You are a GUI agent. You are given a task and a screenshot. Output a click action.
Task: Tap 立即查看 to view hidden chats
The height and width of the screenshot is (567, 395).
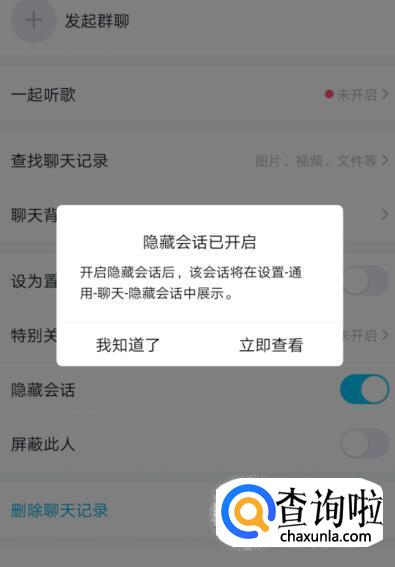point(271,345)
